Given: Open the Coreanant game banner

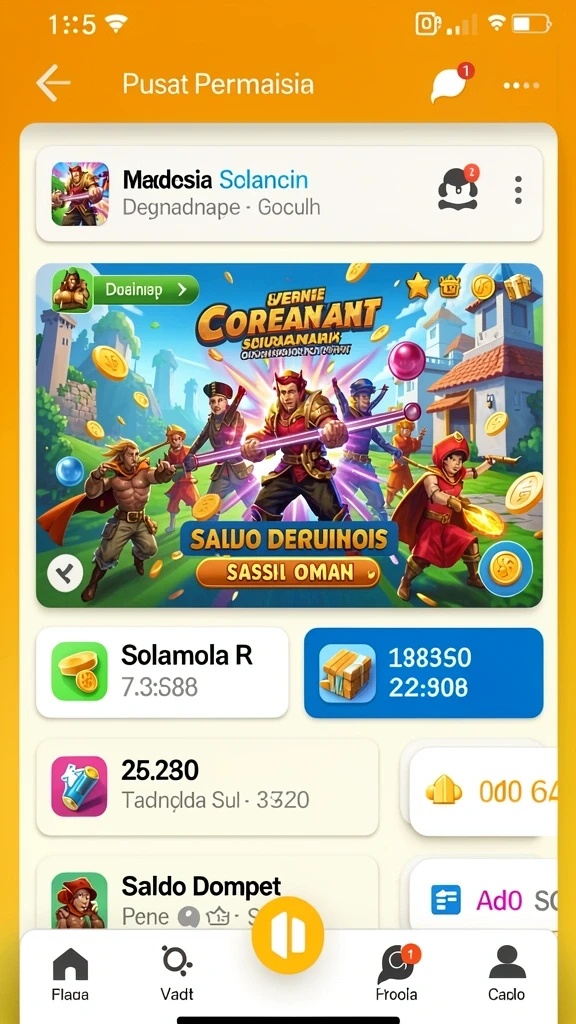Looking at the screenshot, I should pyautogui.click(x=289, y=435).
